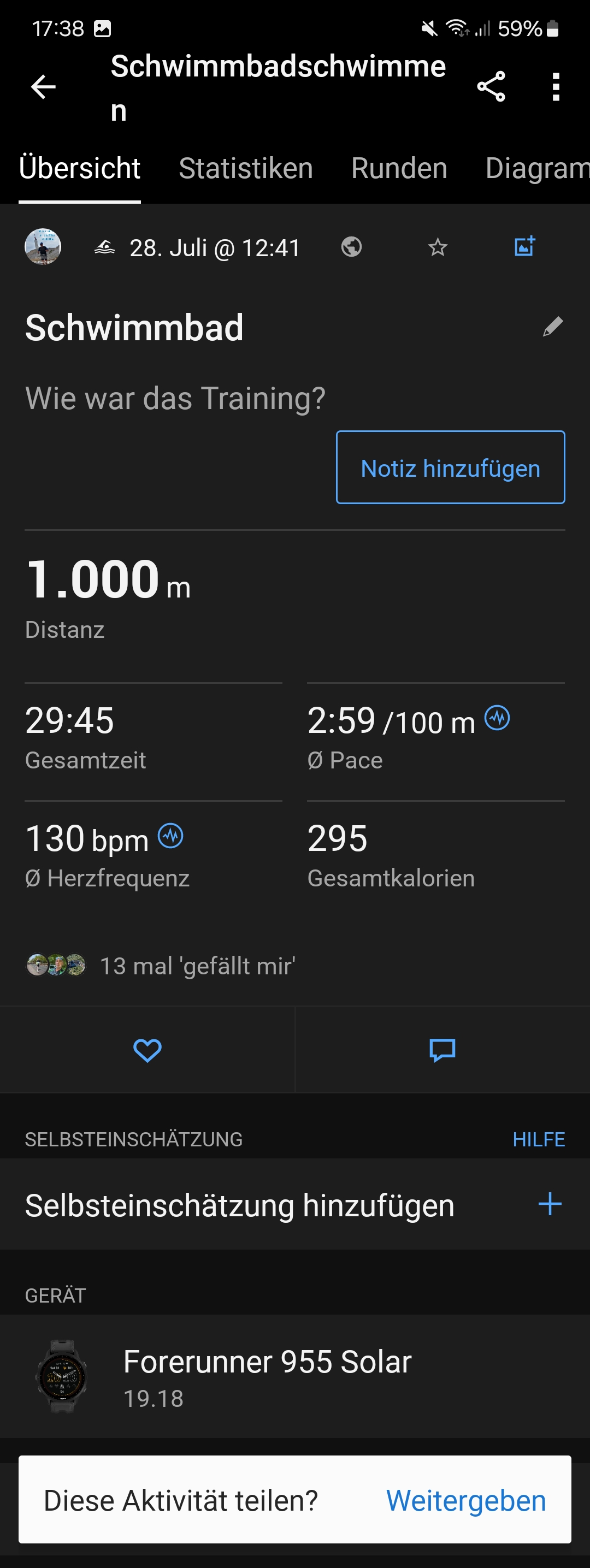Viewport: 590px width, 1568px height.
Task: Add a Selbsteinschätzung entry
Action: coord(549,1204)
